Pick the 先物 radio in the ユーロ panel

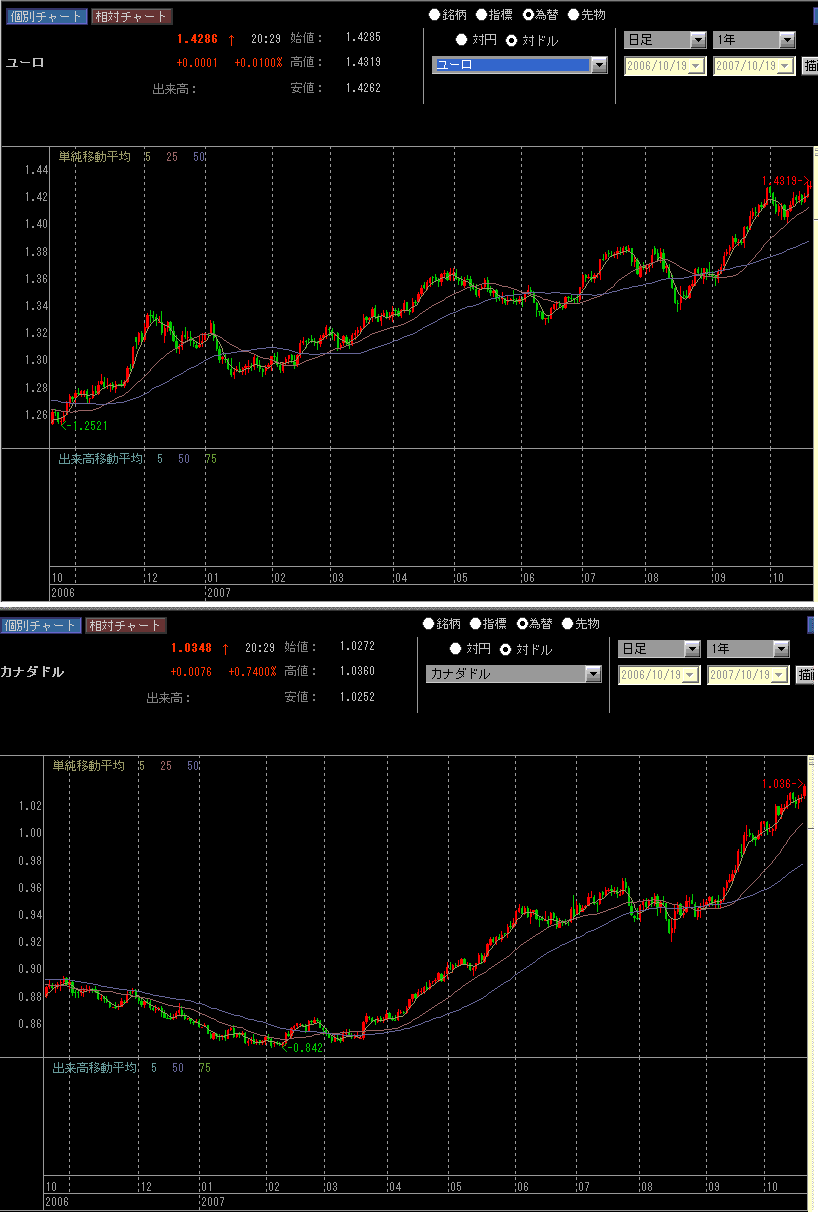coord(574,15)
